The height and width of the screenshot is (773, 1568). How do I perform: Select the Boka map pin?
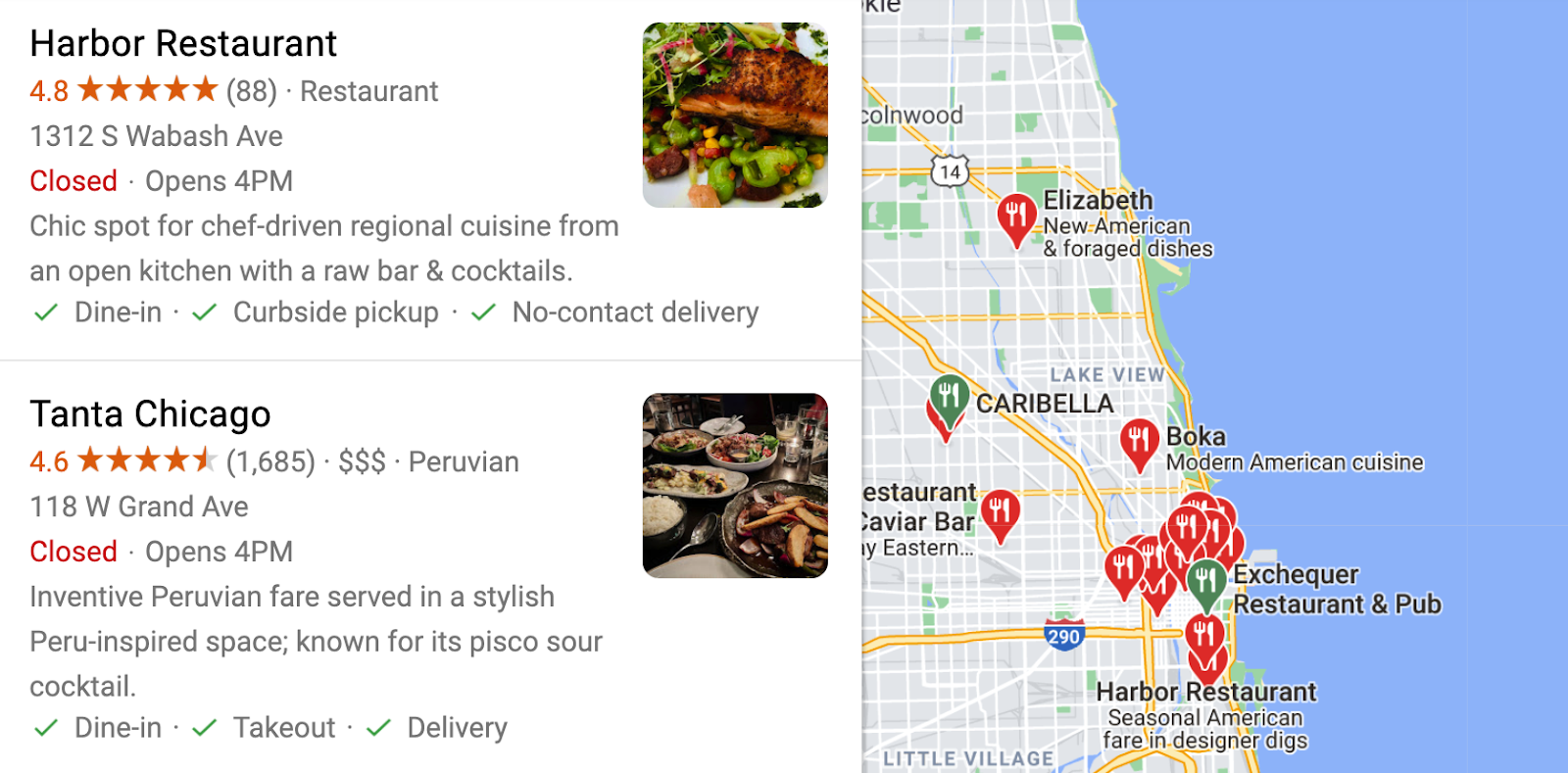pyautogui.click(x=1139, y=441)
